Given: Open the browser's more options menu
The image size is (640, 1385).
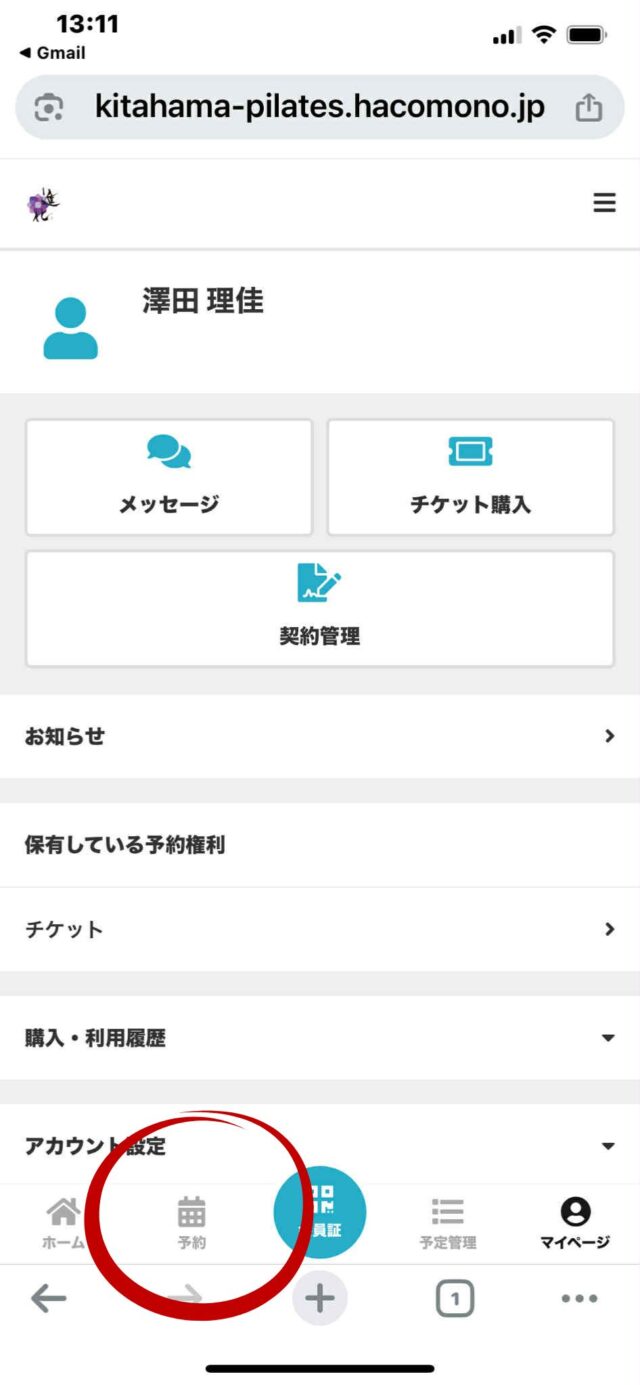Looking at the screenshot, I should pos(580,1299).
